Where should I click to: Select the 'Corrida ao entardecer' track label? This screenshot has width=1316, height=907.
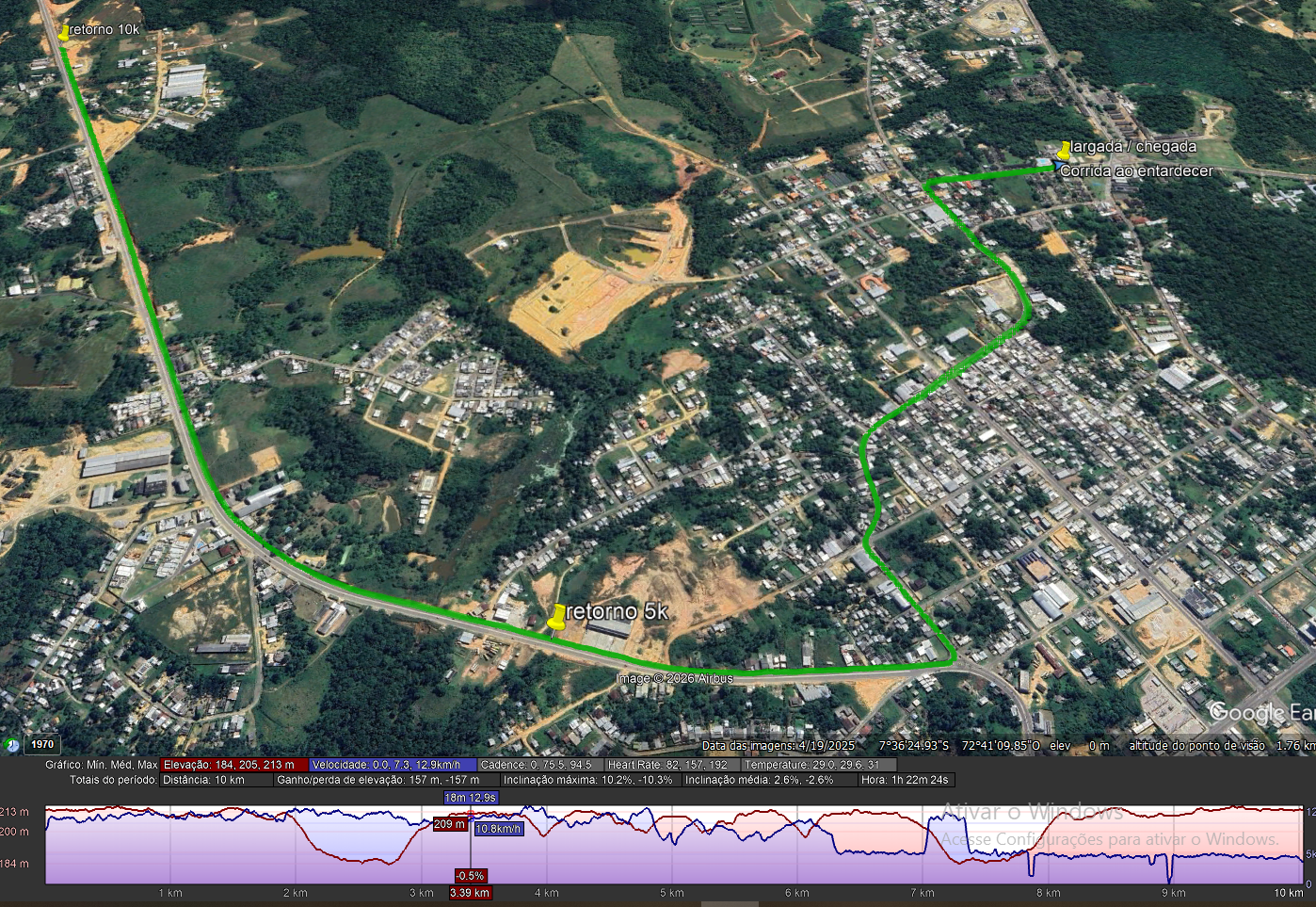[x=1135, y=171]
